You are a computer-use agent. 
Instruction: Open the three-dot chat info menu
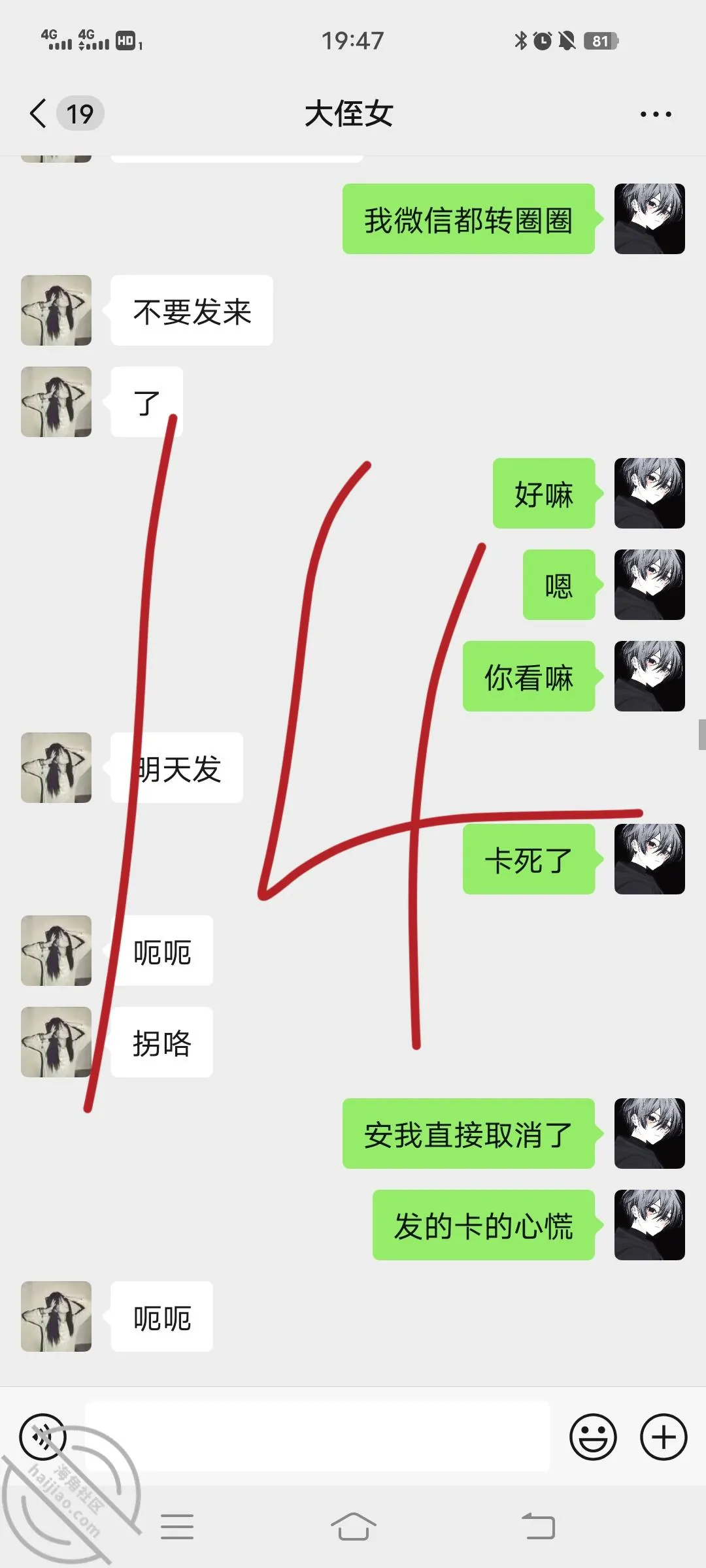click(x=656, y=114)
